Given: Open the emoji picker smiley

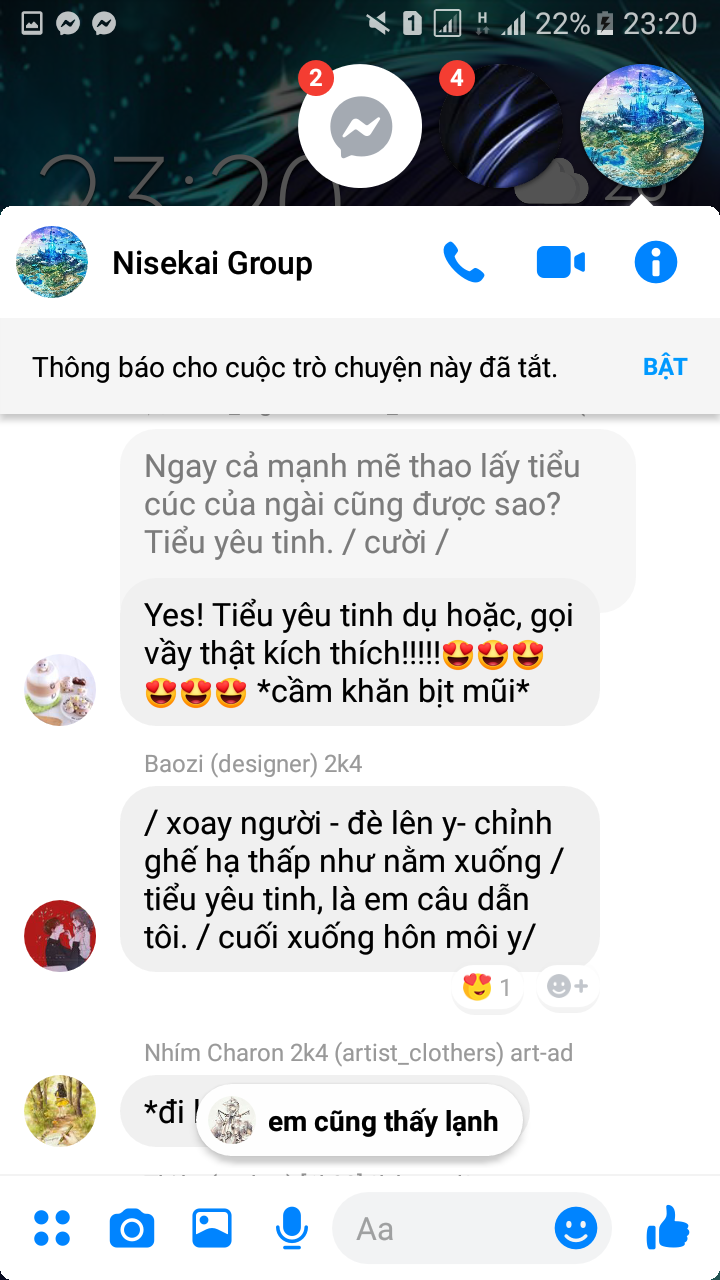Looking at the screenshot, I should pos(576,1228).
